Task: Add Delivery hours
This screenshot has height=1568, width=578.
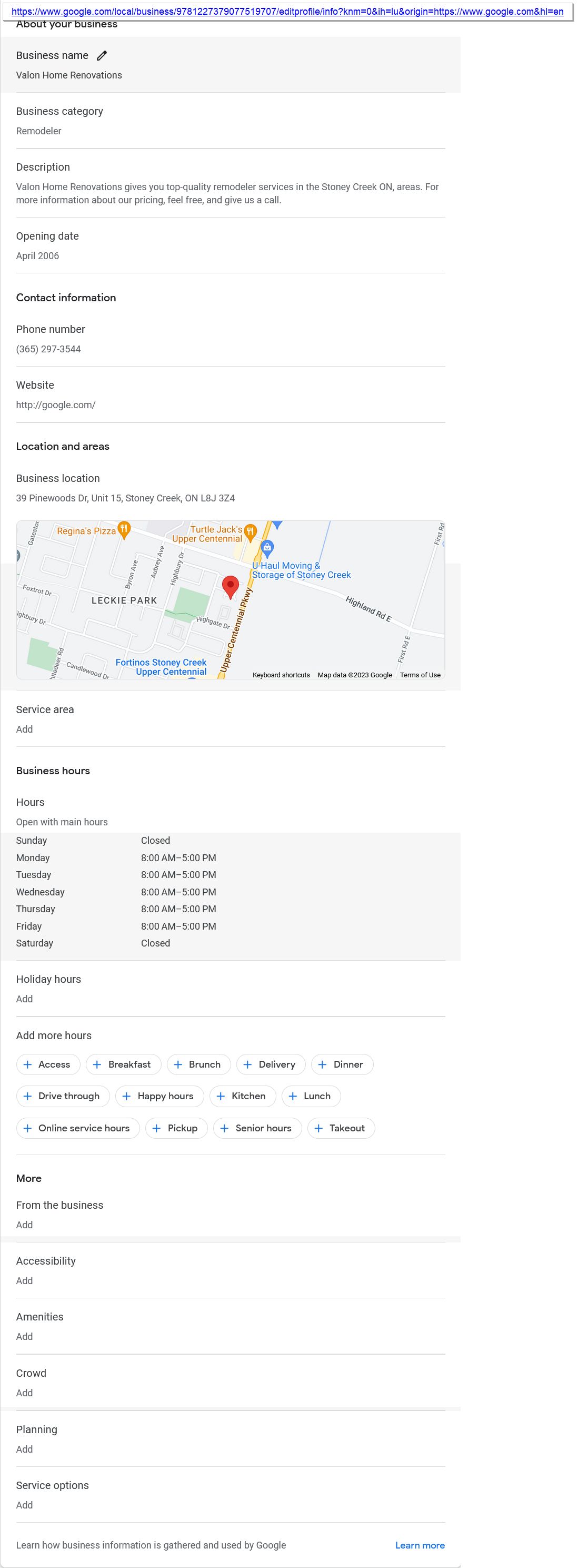Action: pos(270,1064)
